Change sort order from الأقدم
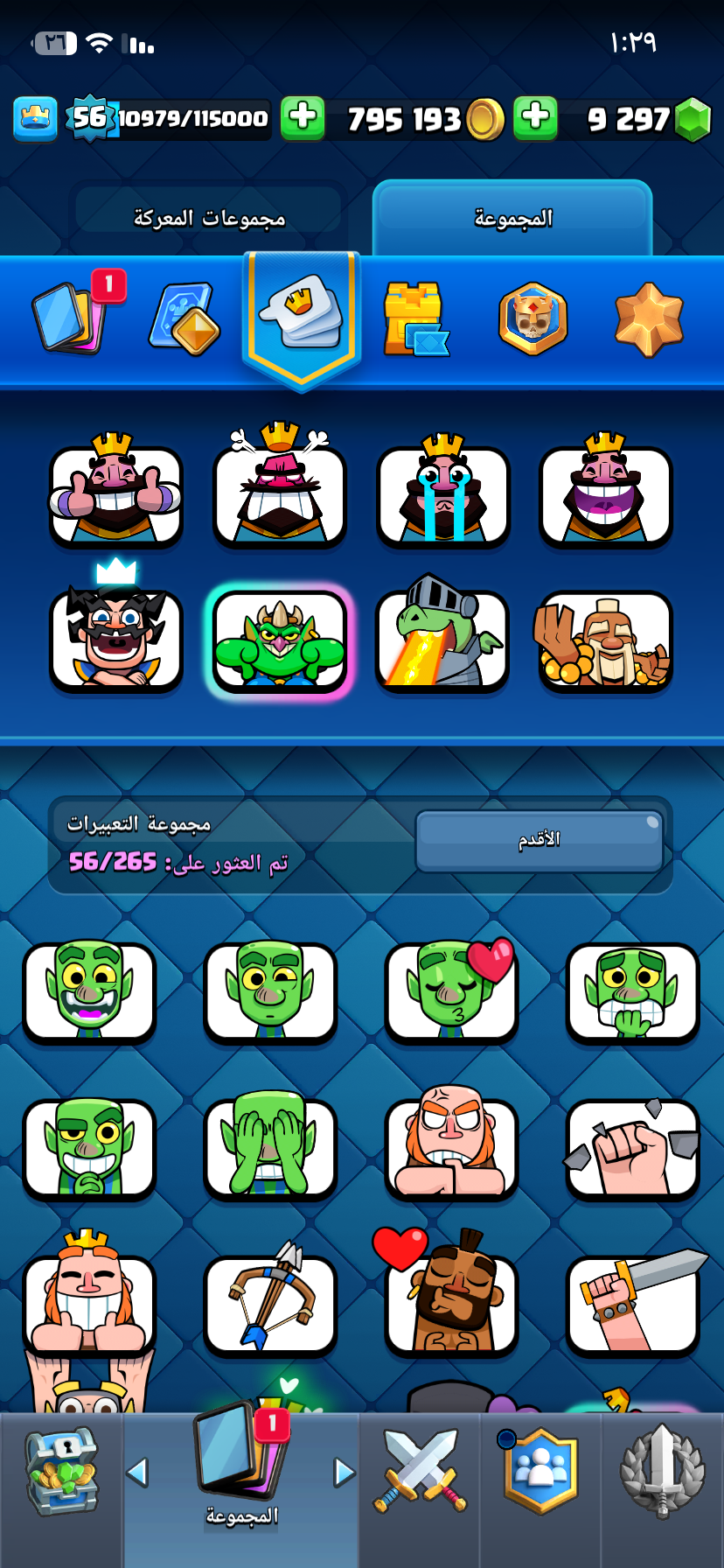This screenshot has width=724, height=1568. pos(539,840)
